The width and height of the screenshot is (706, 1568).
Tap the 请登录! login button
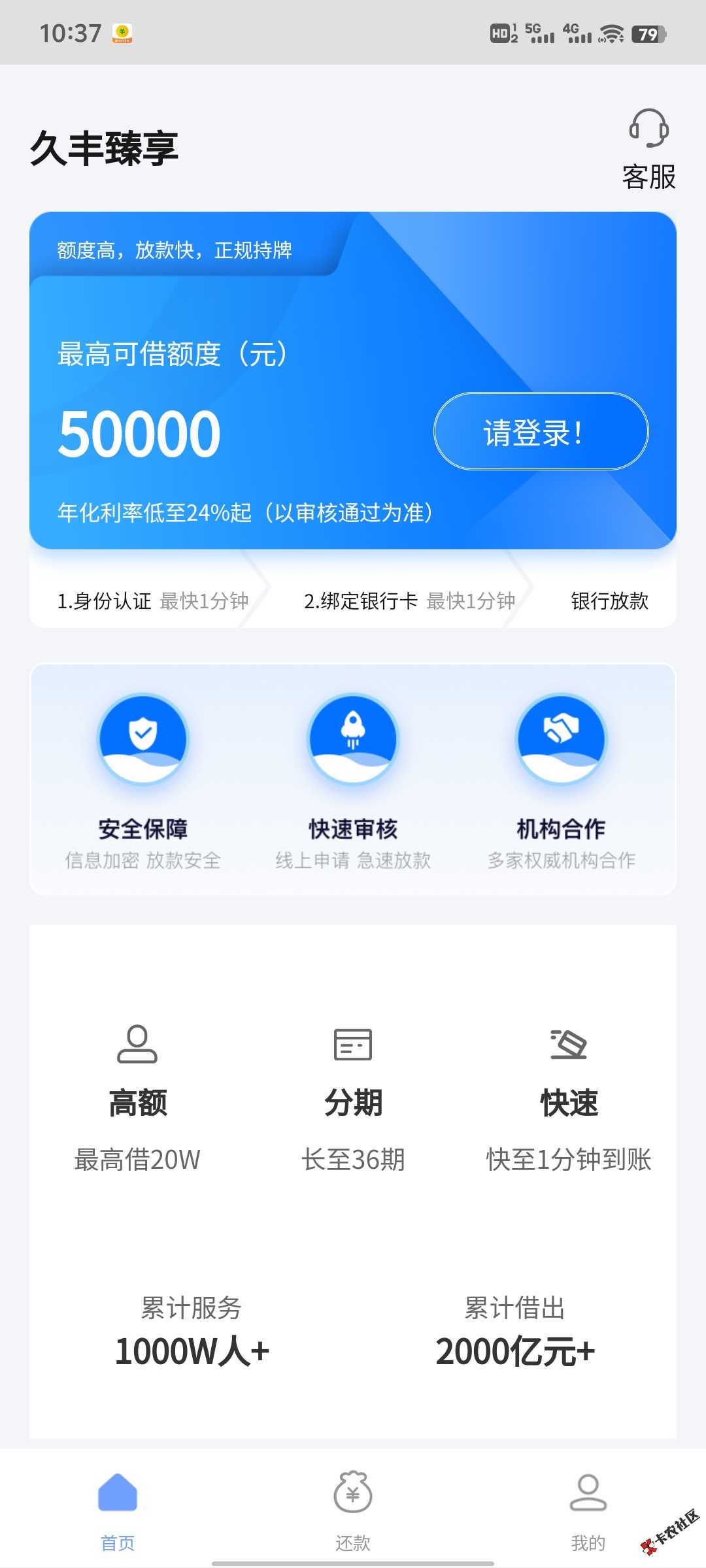tap(541, 431)
